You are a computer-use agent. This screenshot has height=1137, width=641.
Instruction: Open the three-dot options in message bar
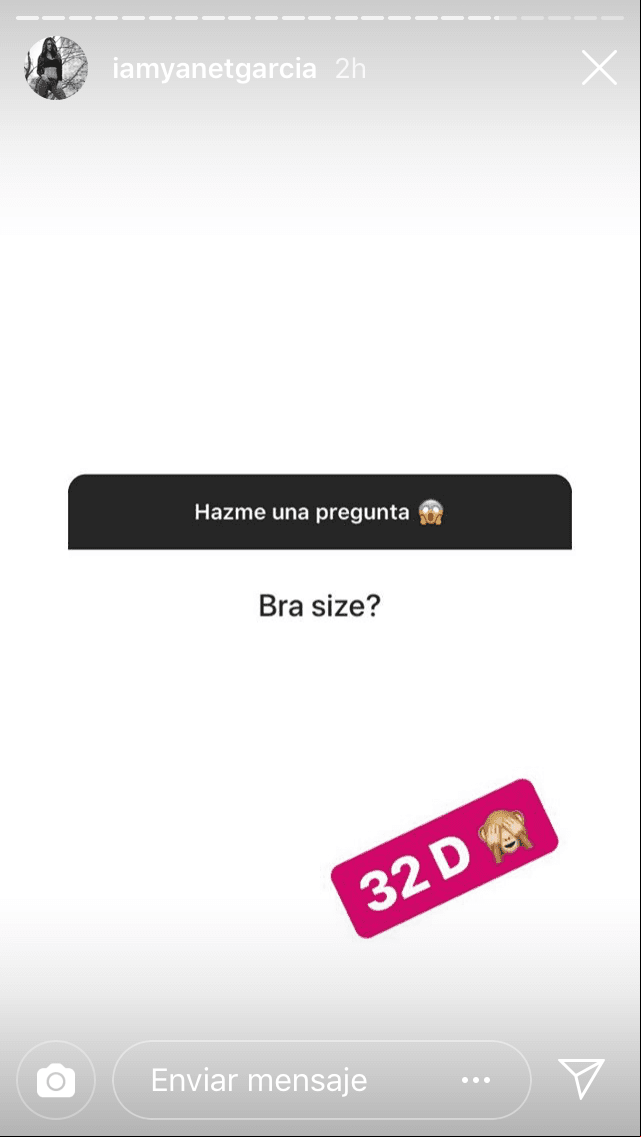(x=475, y=1081)
